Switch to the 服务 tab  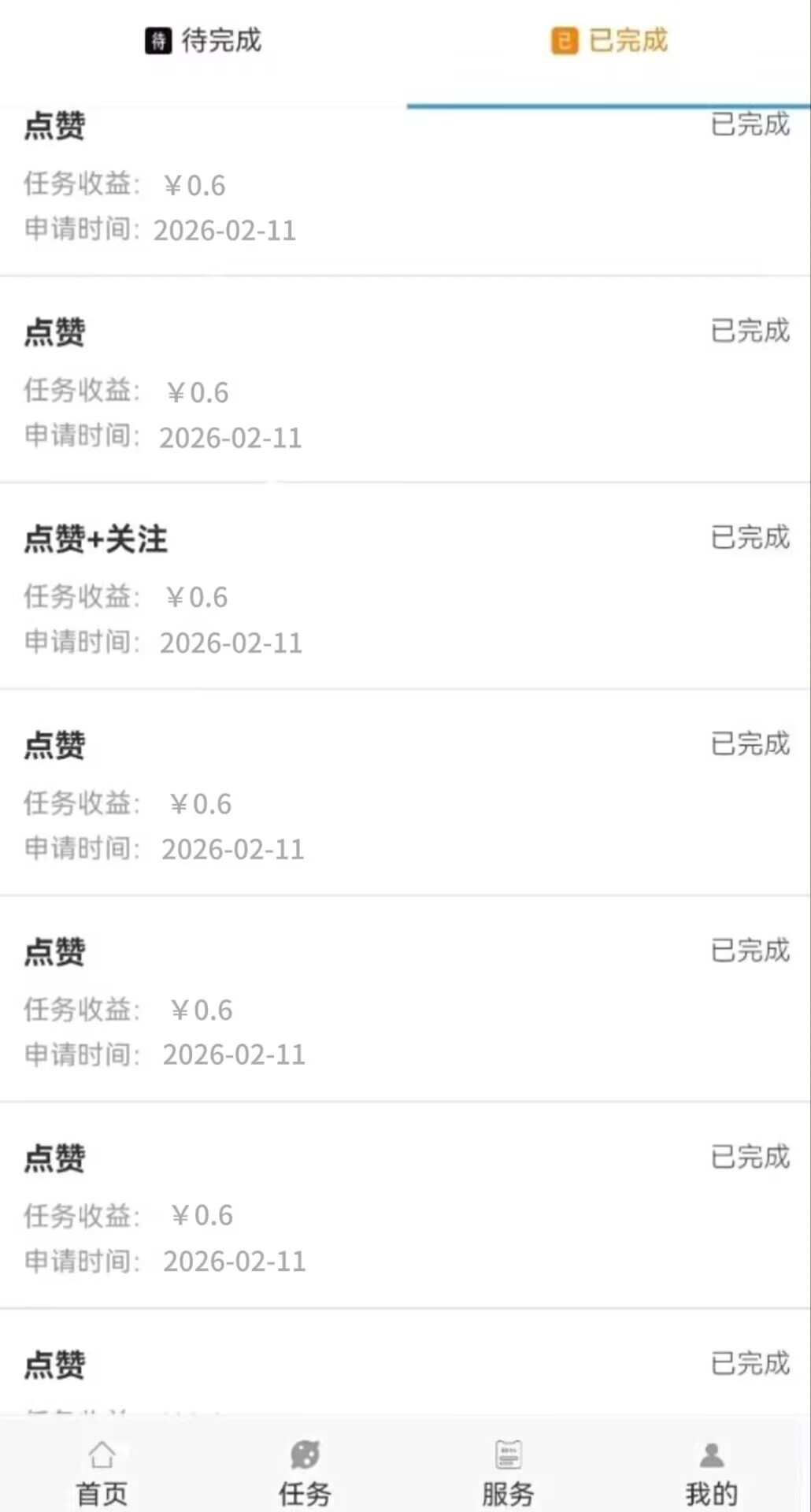[x=508, y=1471]
